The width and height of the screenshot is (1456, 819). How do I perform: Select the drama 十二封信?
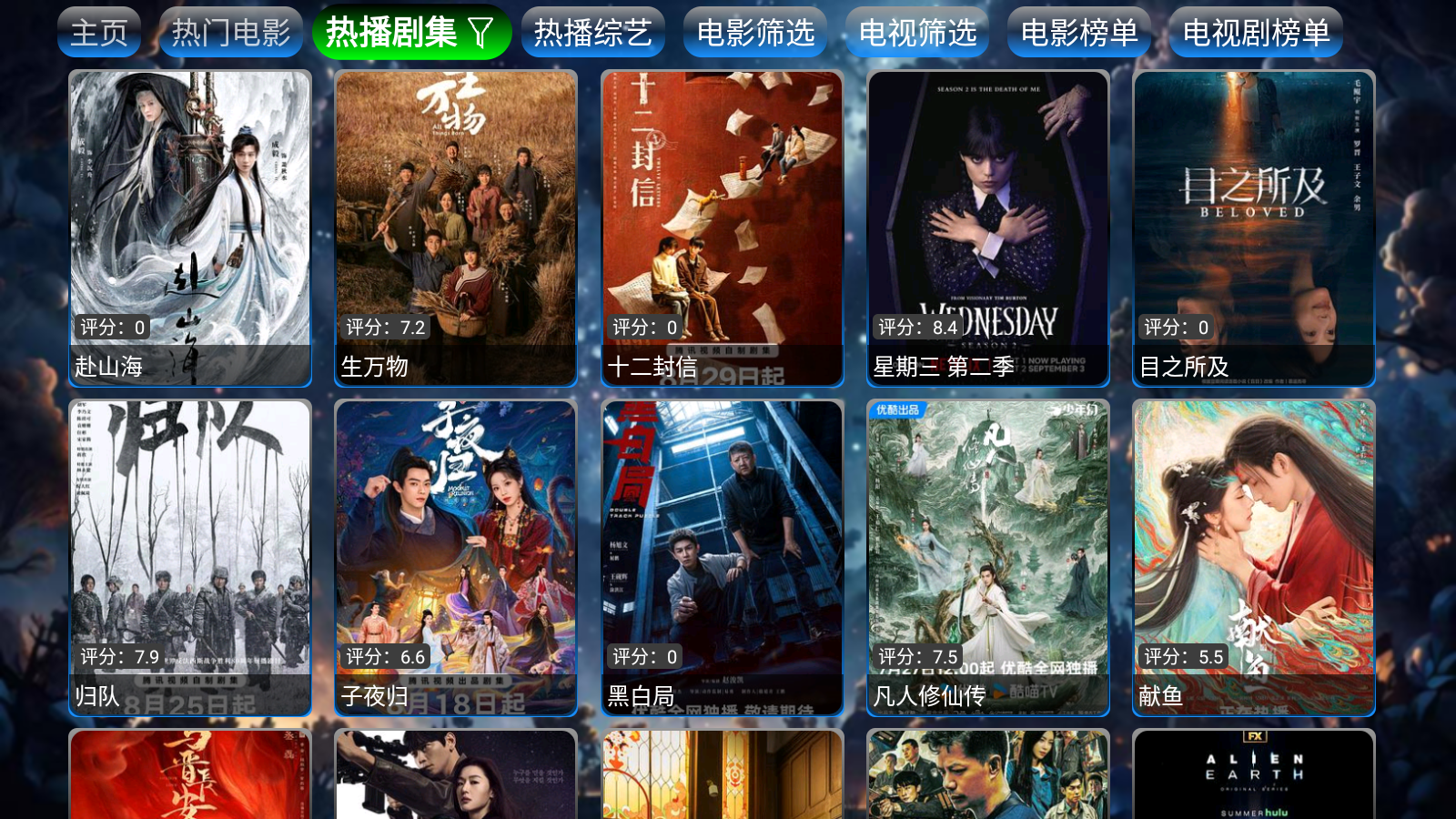[x=723, y=227]
